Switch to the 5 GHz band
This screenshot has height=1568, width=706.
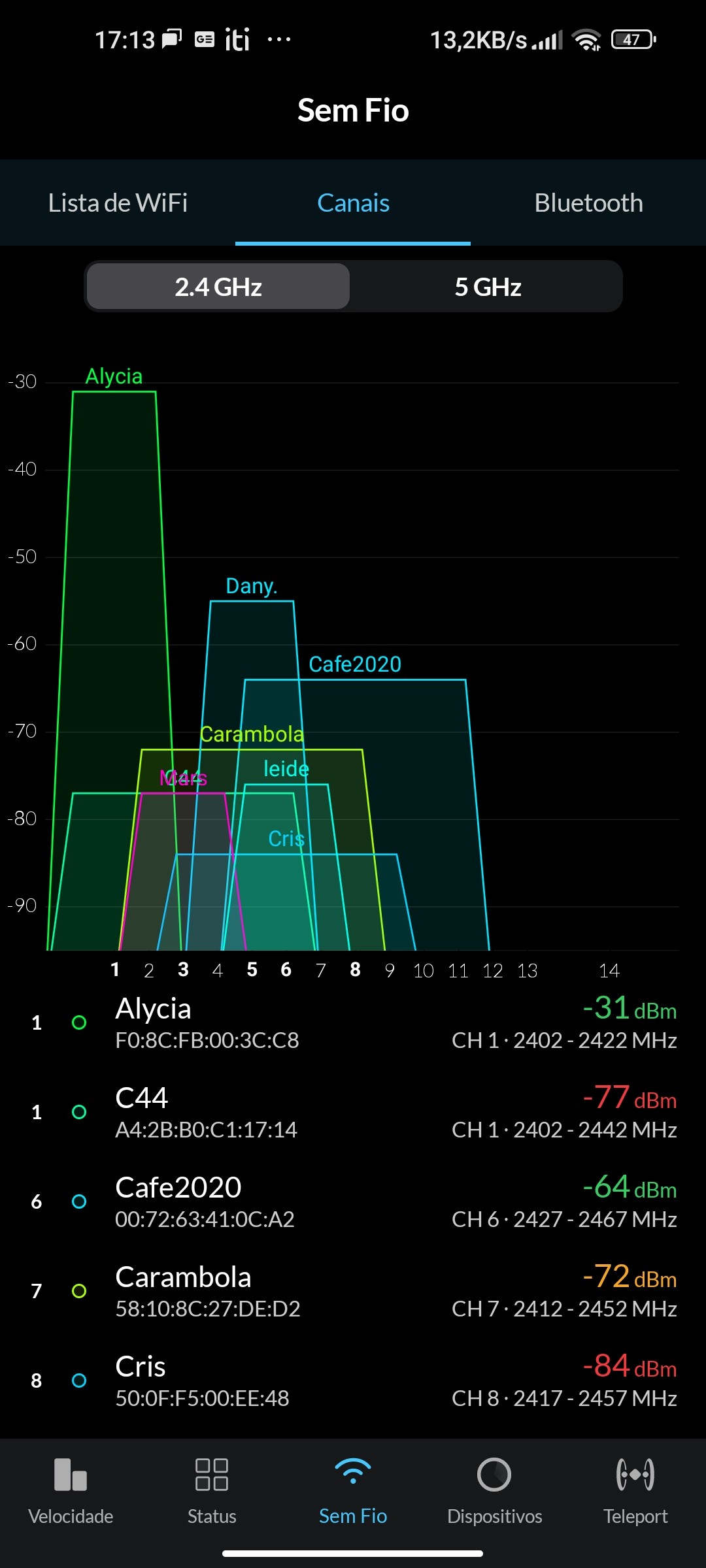pyautogui.click(x=488, y=287)
